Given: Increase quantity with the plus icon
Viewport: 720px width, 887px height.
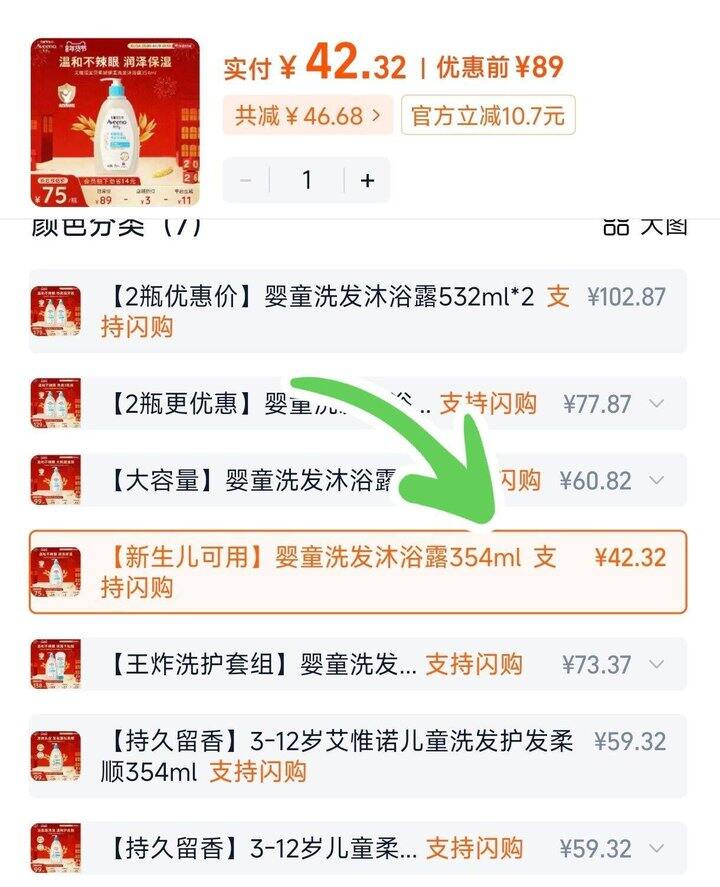Looking at the screenshot, I should coord(365,181).
